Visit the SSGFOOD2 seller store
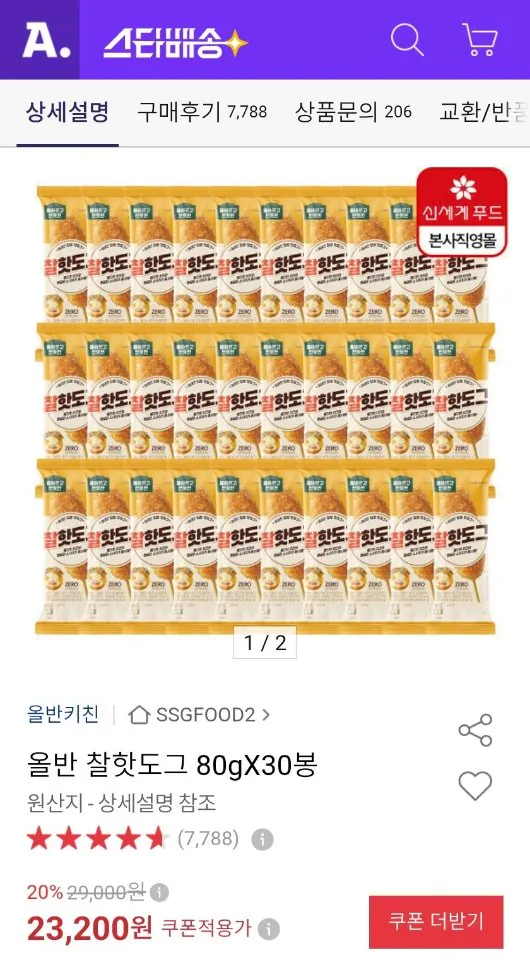This screenshot has height=960, width=530. coord(200,714)
